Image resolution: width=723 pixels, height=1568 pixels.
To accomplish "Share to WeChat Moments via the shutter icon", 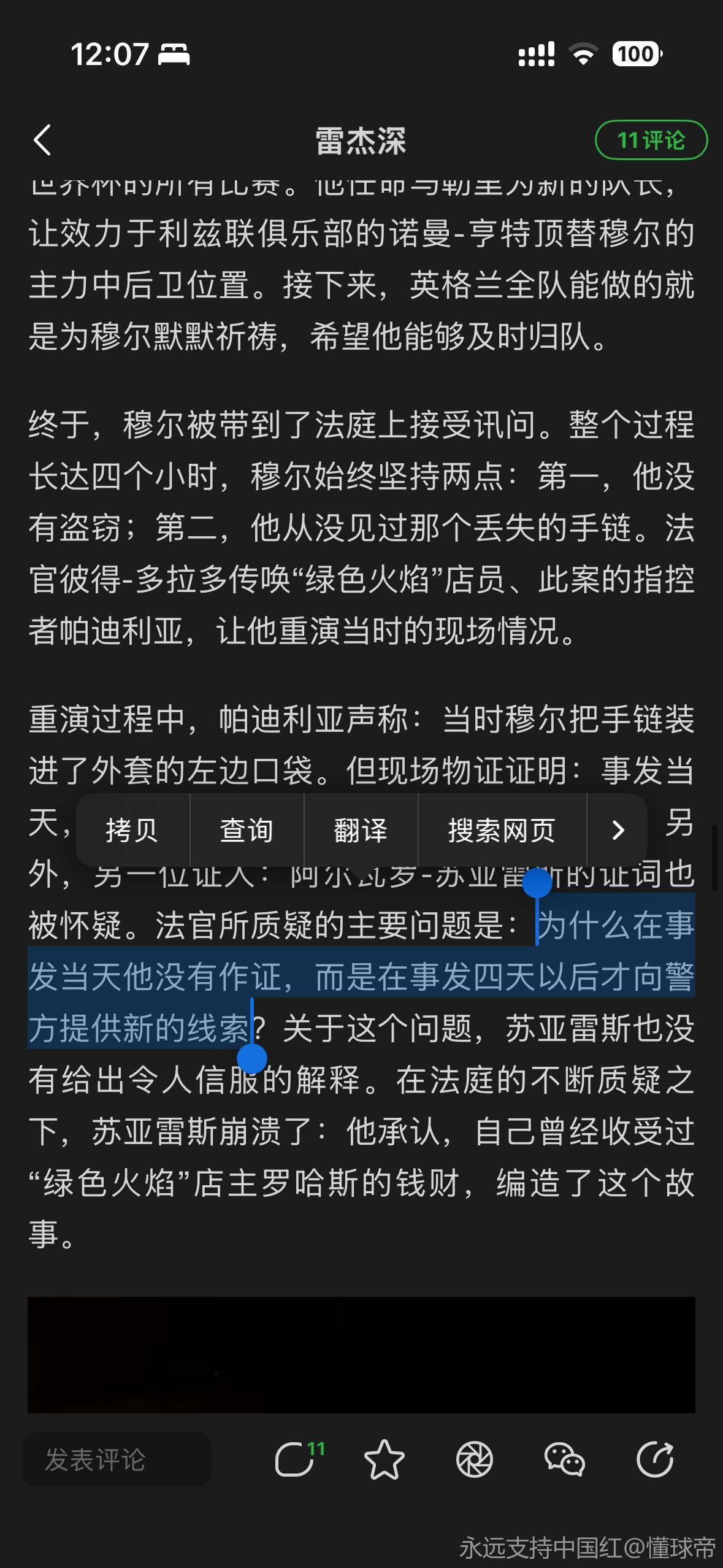I will click(x=474, y=1459).
